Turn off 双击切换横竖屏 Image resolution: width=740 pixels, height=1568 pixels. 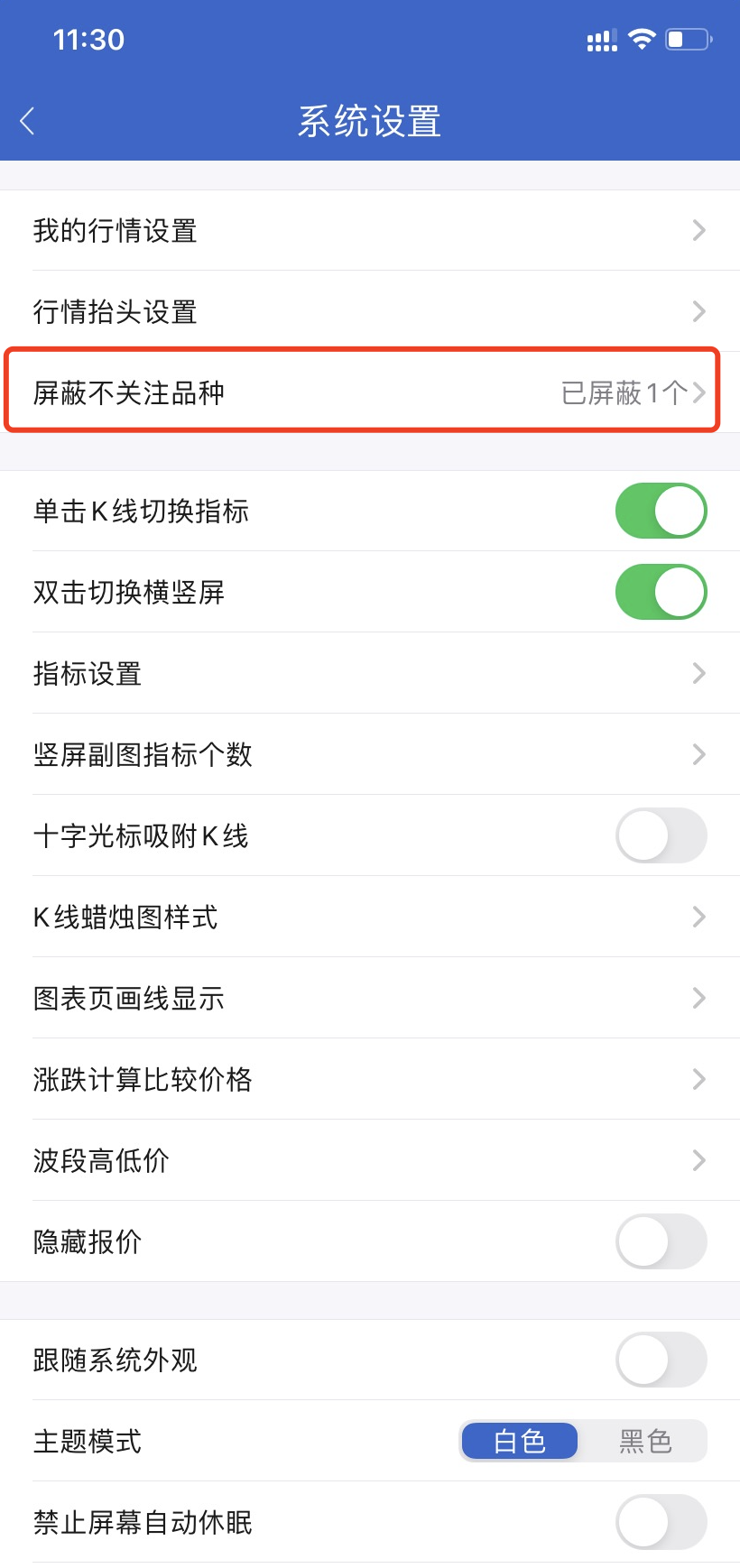(661, 592)
